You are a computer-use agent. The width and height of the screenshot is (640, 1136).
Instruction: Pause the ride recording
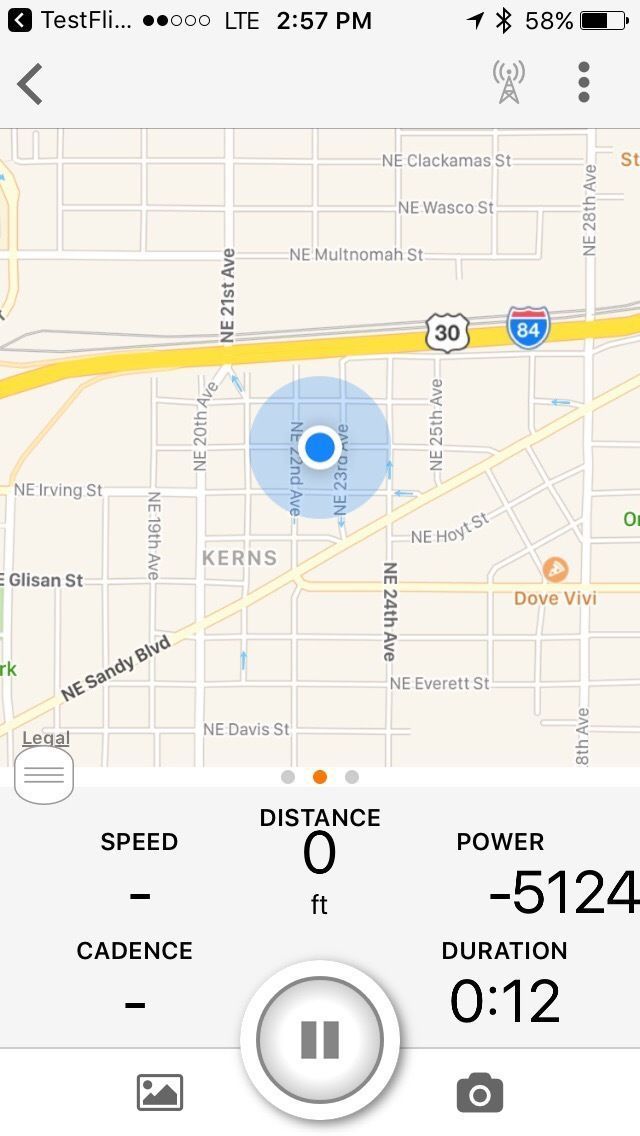[x=320, y=1040]
